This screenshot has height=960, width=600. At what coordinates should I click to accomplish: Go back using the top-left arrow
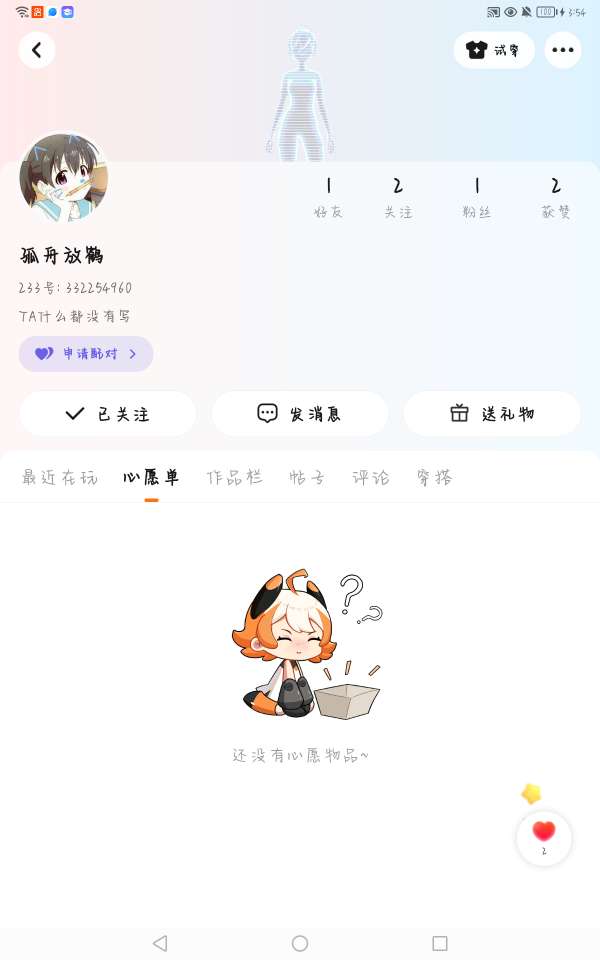37,50
